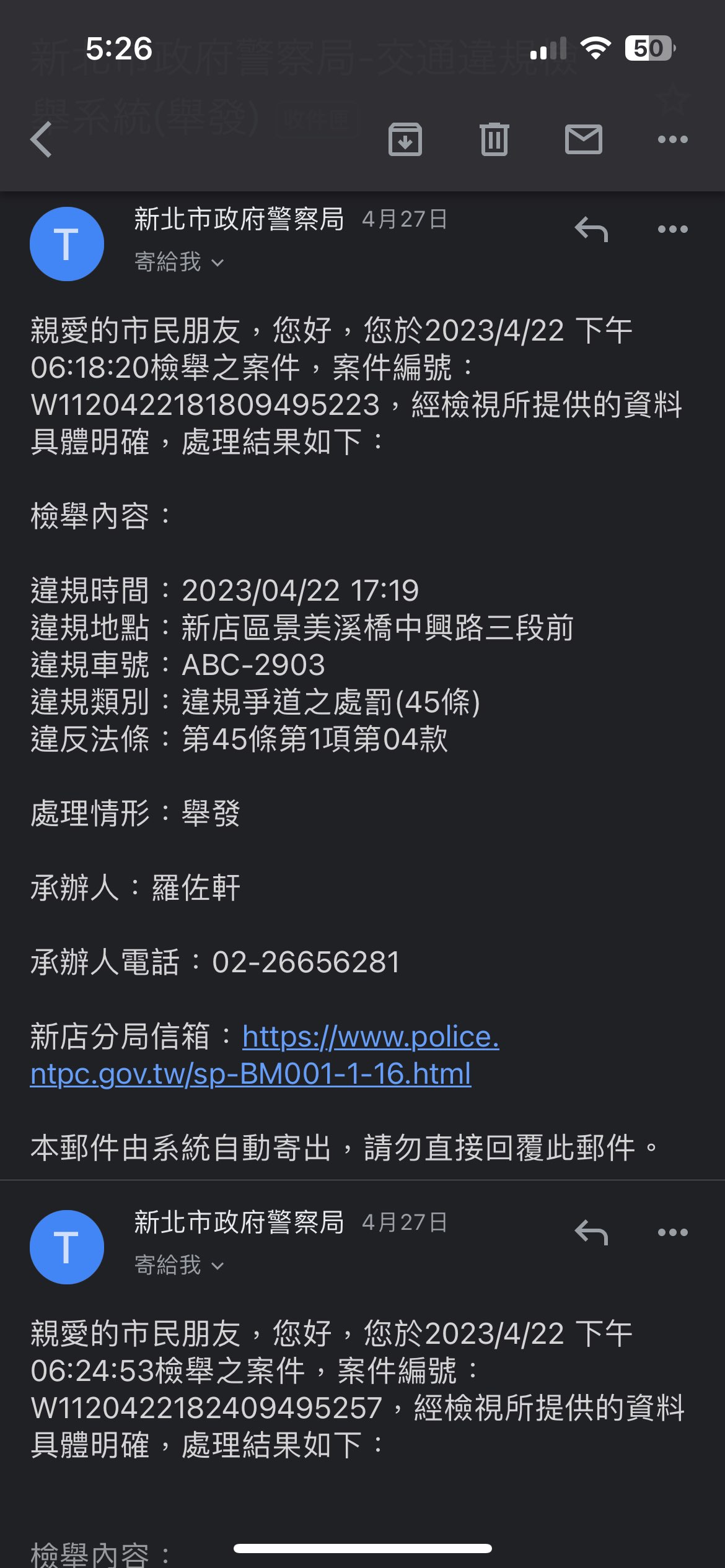The height and width of the screenshot is (1568, 725).
Task: Open more options for the first email
Action: click(x=673, y=229)
